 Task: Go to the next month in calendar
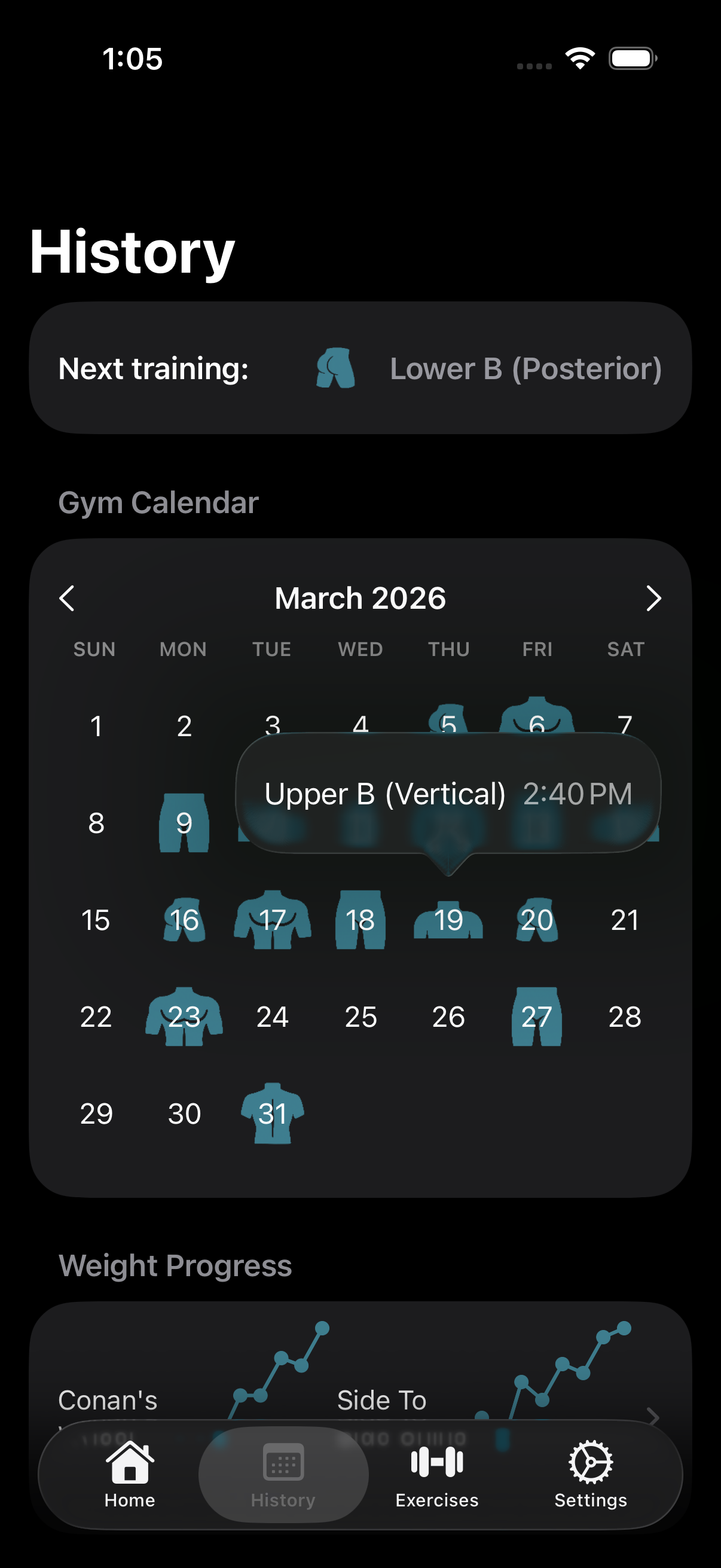(x=653, y=599)
